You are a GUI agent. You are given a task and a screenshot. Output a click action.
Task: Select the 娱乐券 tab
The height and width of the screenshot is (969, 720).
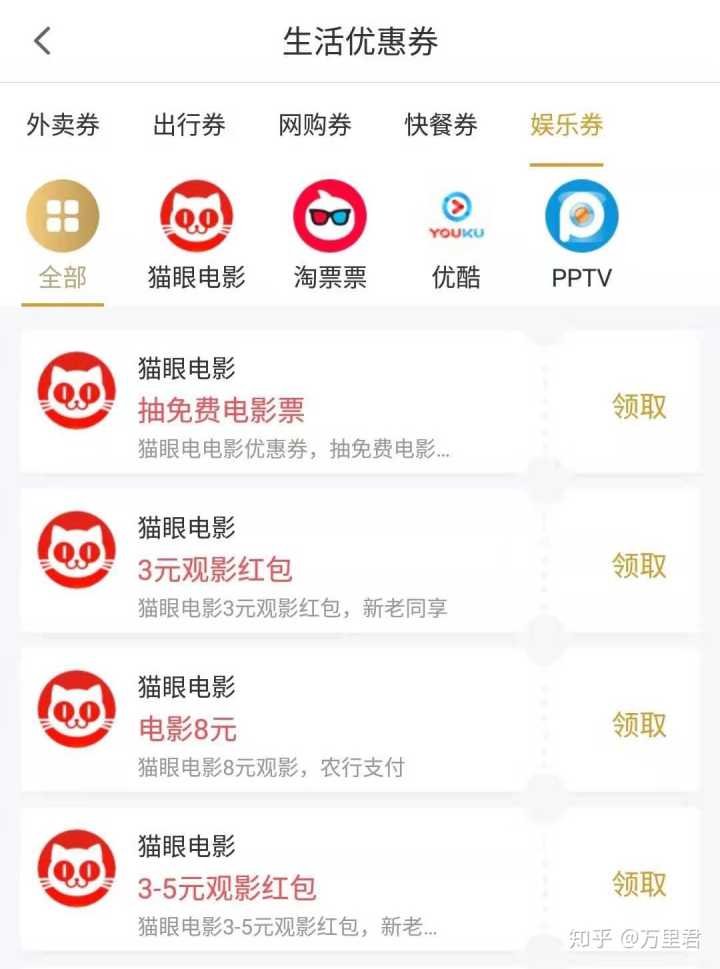[x=566, y=126]
